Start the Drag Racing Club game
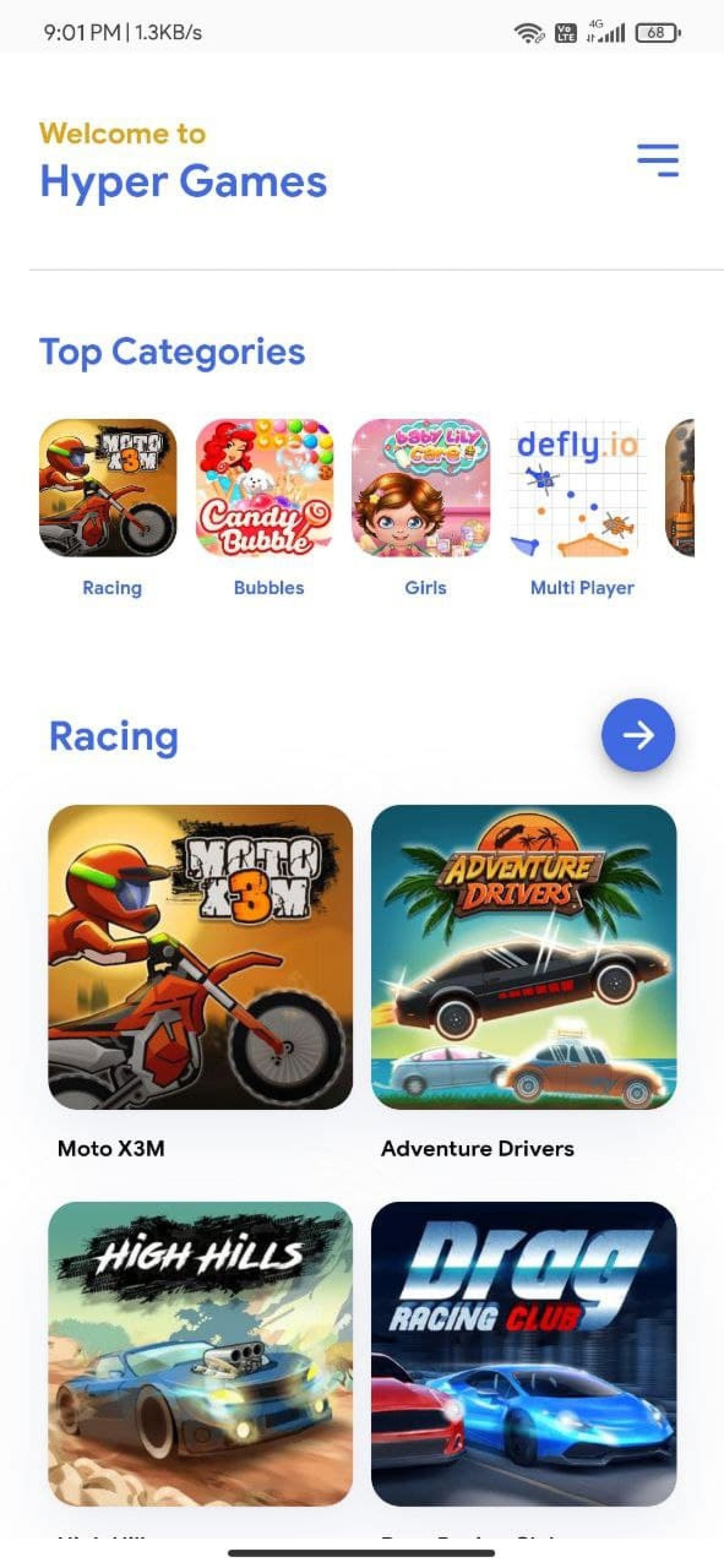Screen dimensions: 724x1568 pyautogui.click(x=524, y=1354)
